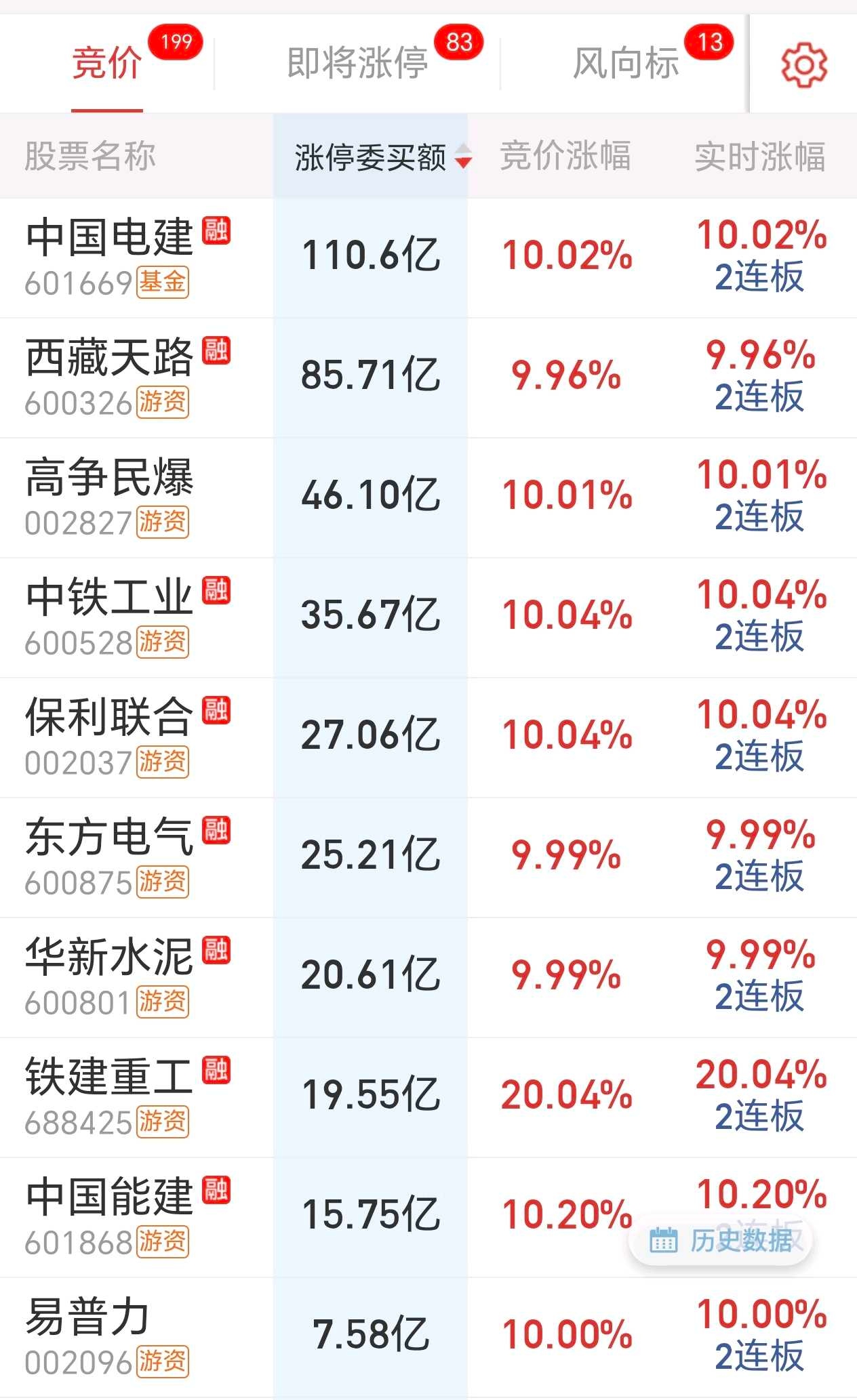Open stock 东方电气 600875
The height and width of the screenshot is (1400, 857).
point(428,858)
